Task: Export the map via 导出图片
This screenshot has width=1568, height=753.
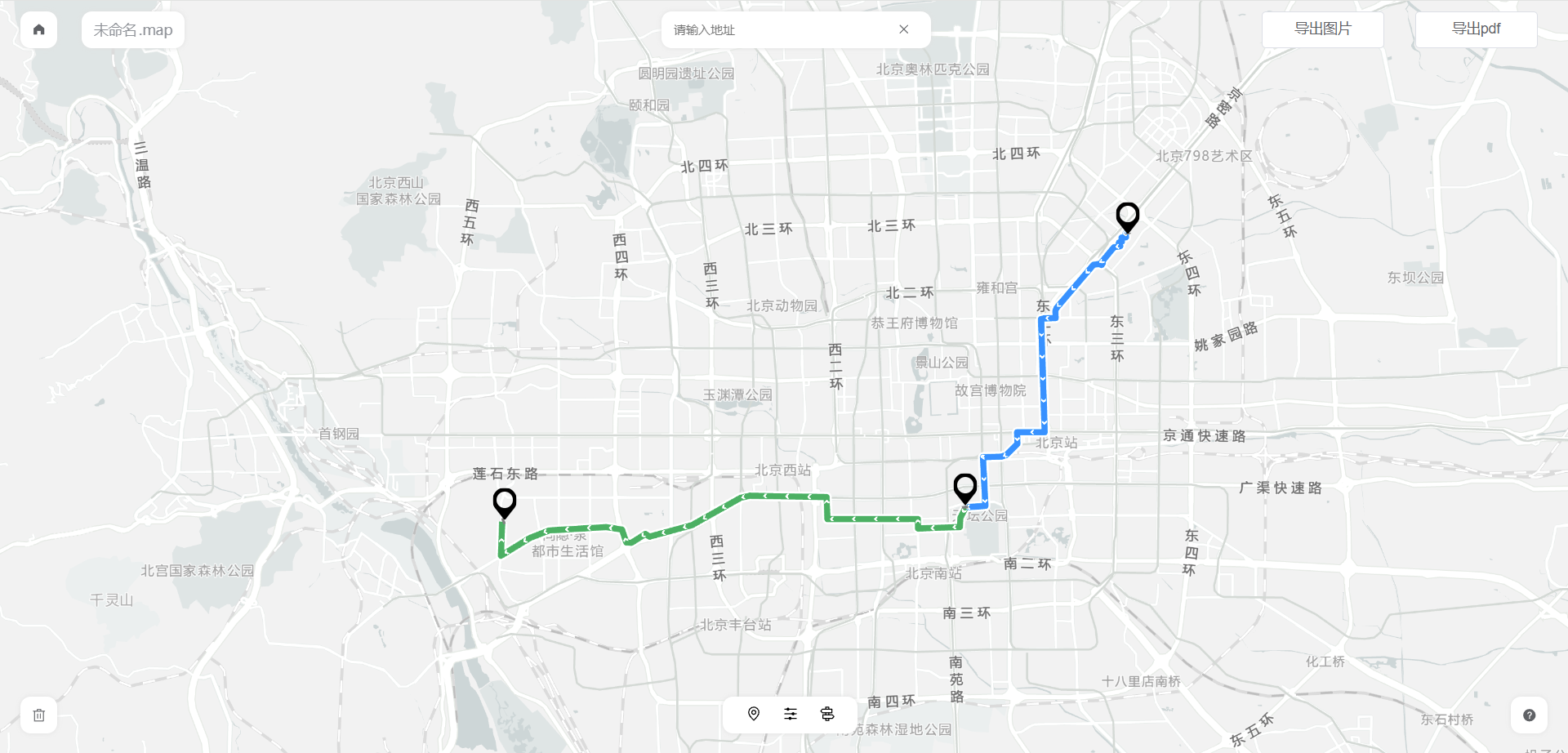Action: (x=1322, y=29)
